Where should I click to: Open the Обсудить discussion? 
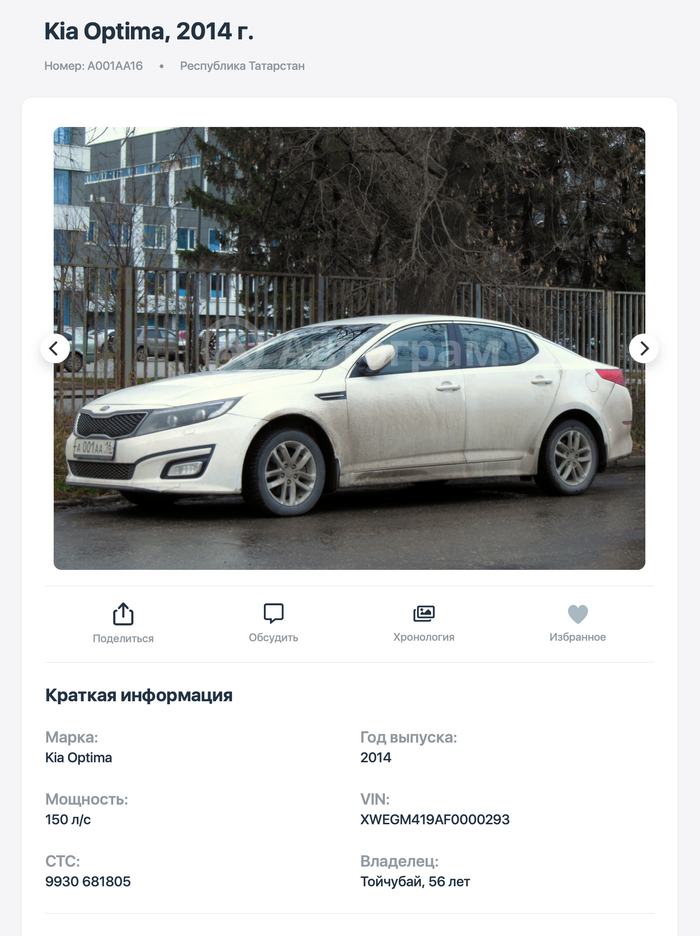click(273, 623)
